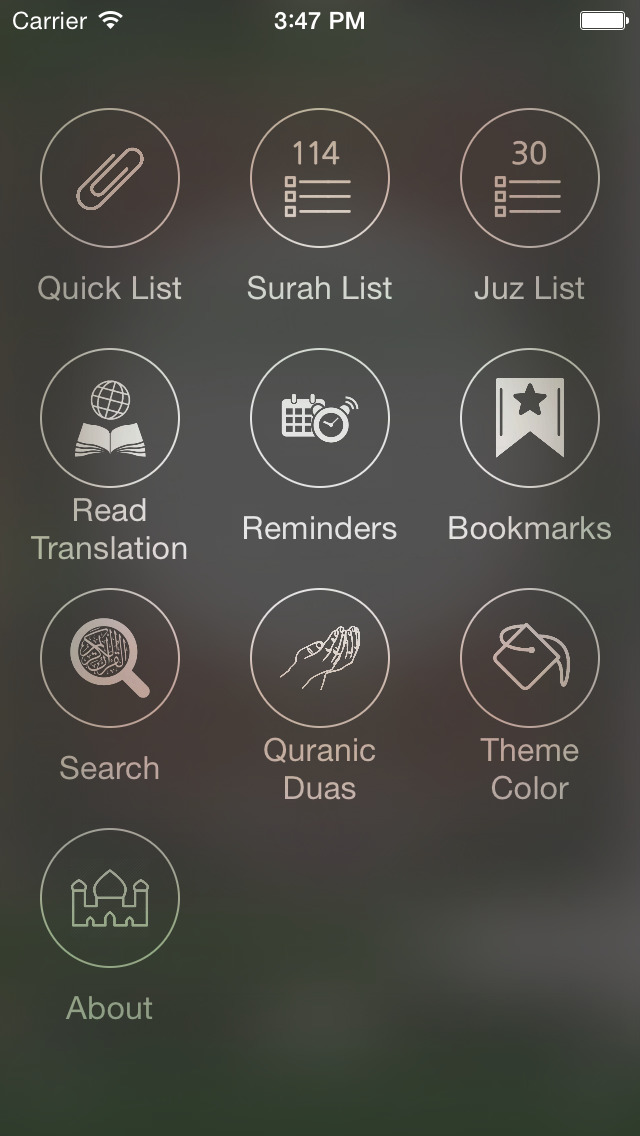Viewport: 640px width, 1136px height.
Task: Open Reminders
Action: coord(320,418)
